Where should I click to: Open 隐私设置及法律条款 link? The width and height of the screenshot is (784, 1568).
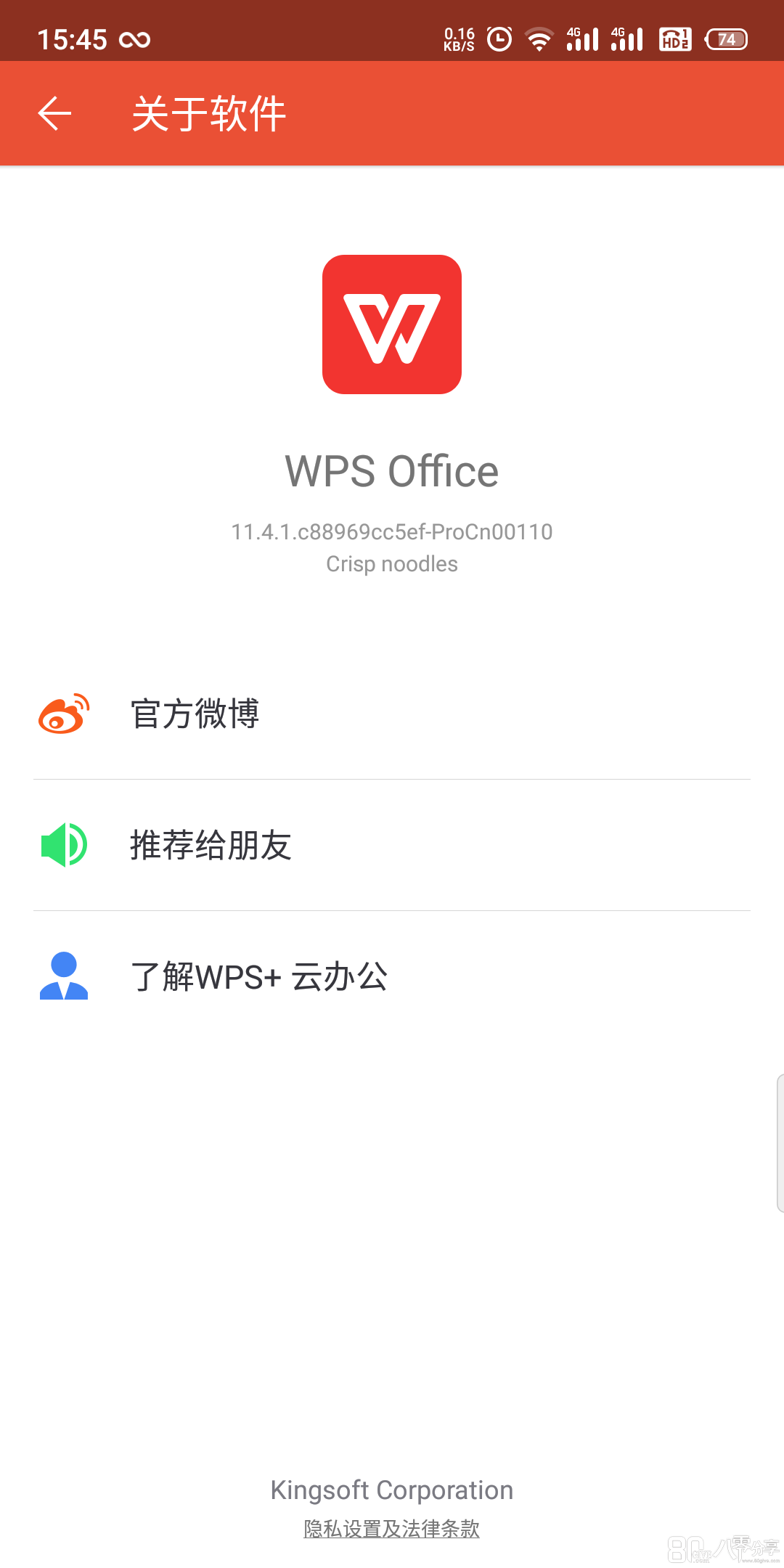(x=392, y=1529)
